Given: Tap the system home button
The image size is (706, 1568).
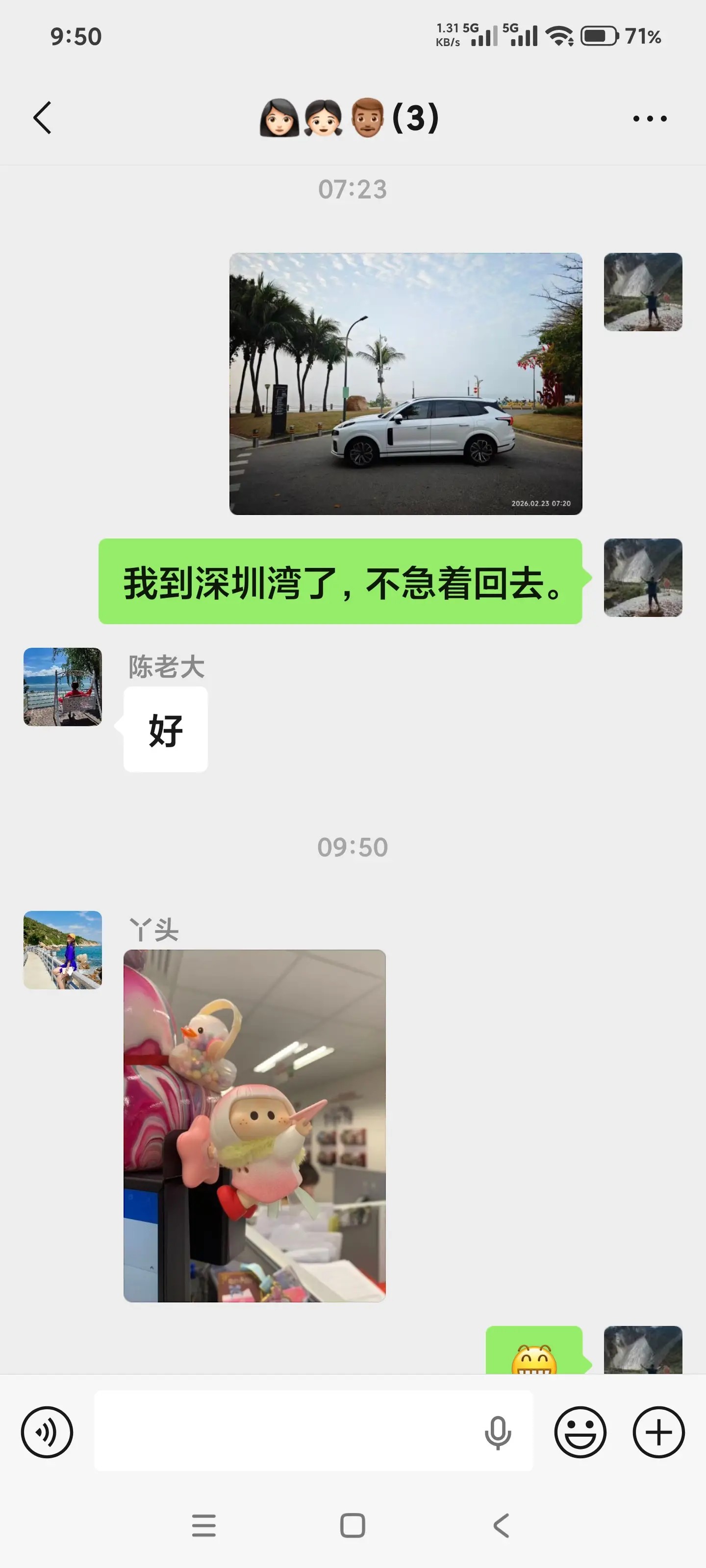Looking at the screenshot, I should 353,1525.
